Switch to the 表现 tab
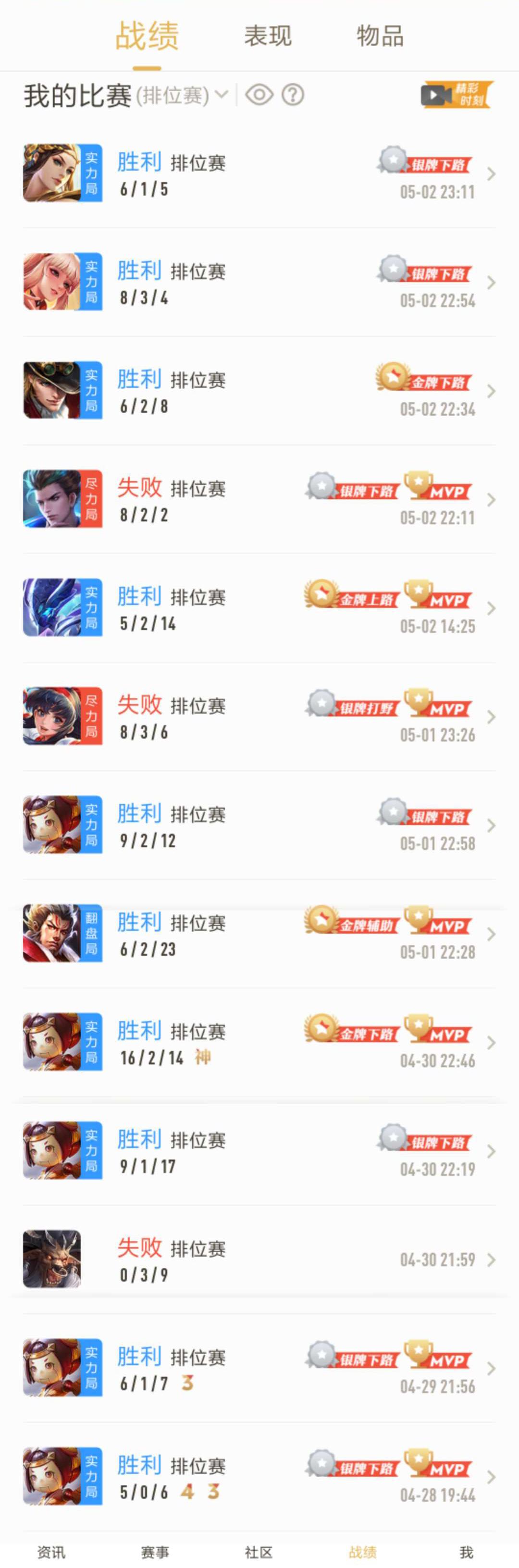The width and height of the screenshot is (519, 1568). 268,36
